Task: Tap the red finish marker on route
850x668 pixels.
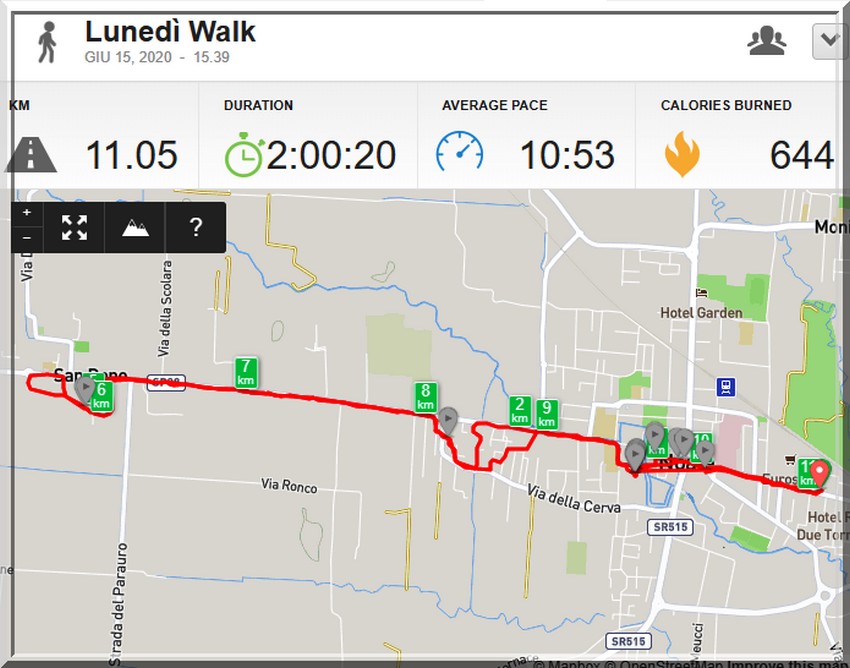Action: point(819,473)
